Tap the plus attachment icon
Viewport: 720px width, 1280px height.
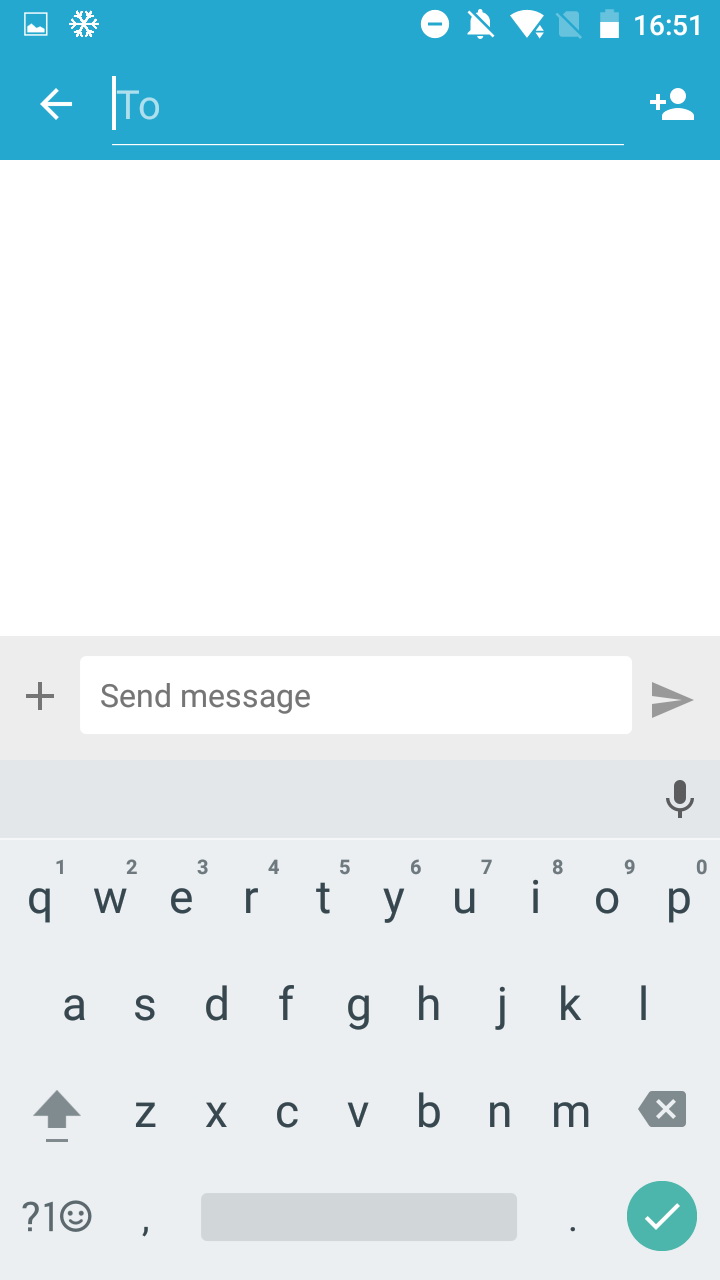pyautogui.click(x=40, y=696)
